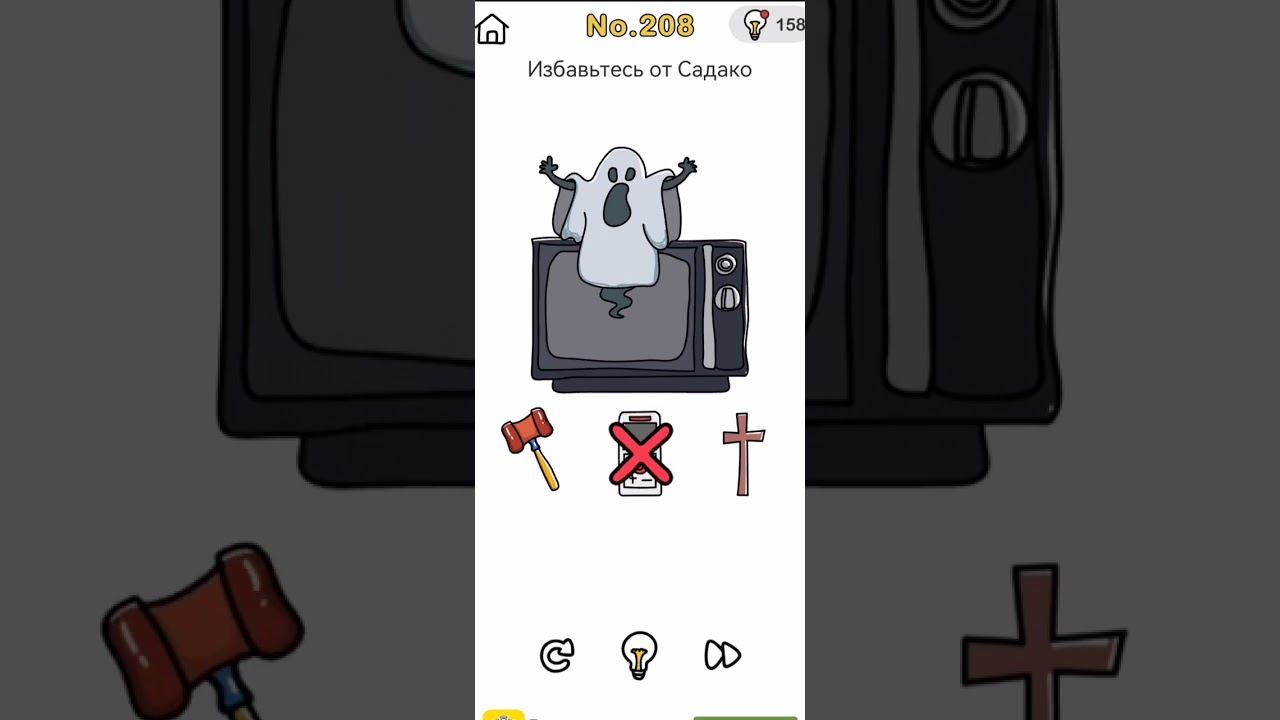1280x720 pixels.
Task: Select the red hammer tool
Action: tap(531, 449)
